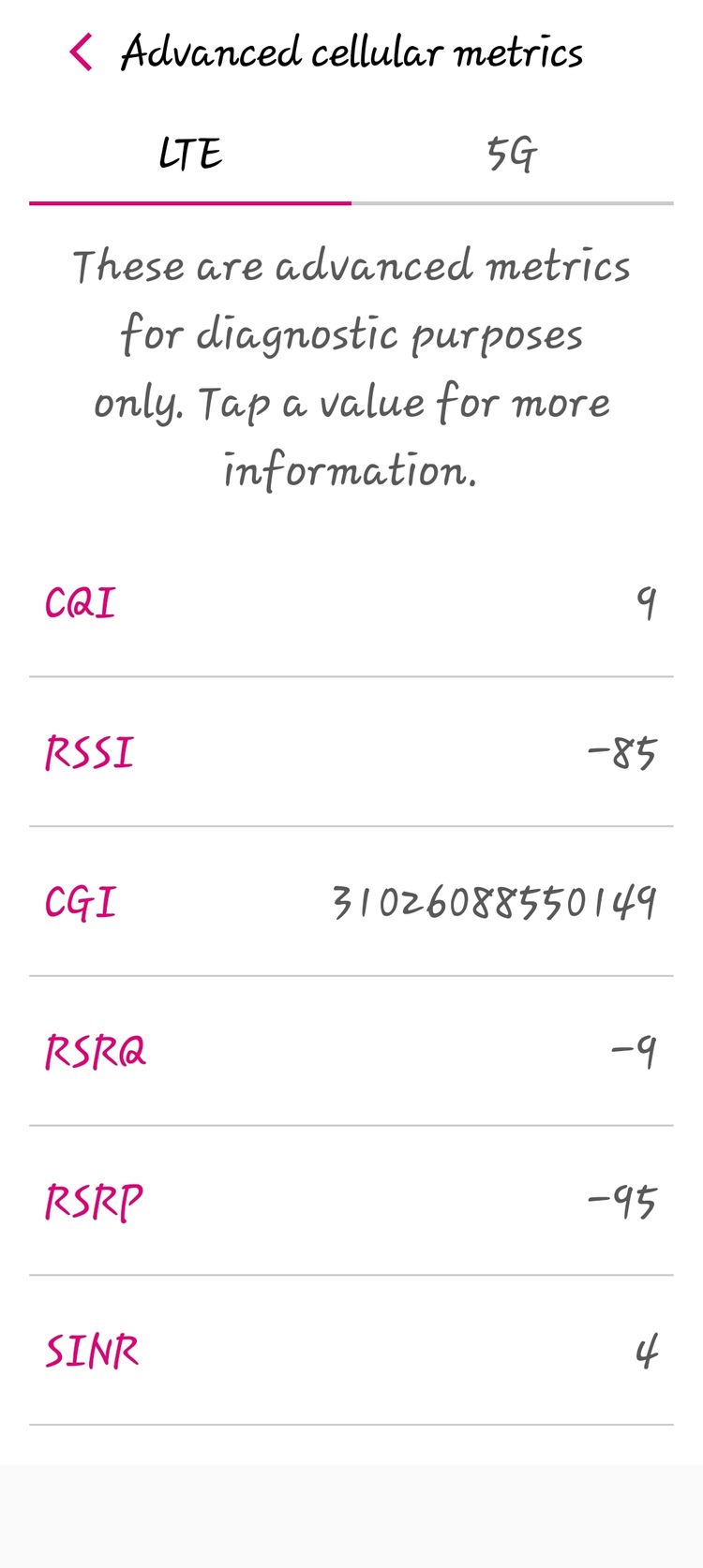Image resolution: width=703 pixels, height=1568 pixels.
Task: View more info on CGI
Action: [x=351, y=902]
